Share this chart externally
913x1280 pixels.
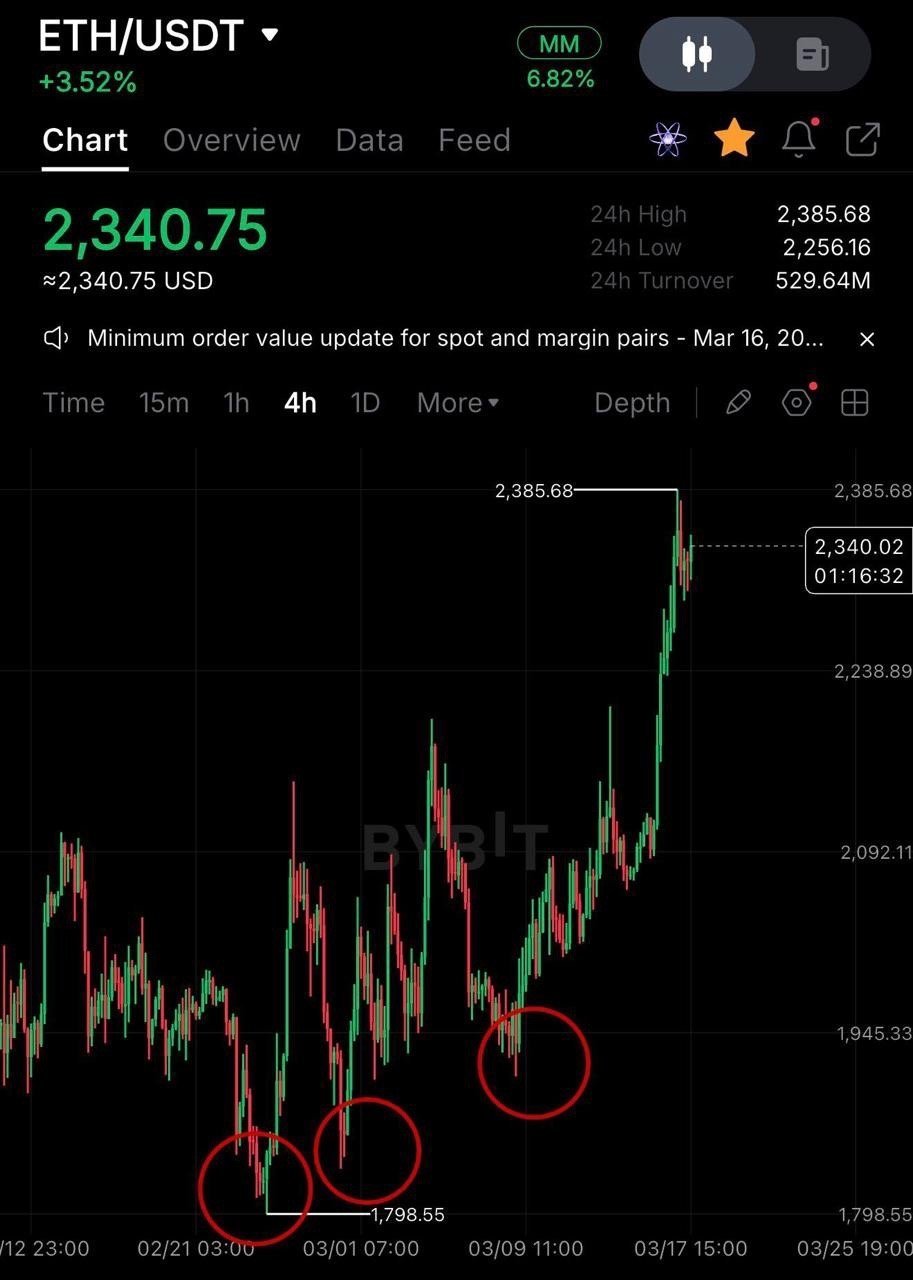click(862, 139)
